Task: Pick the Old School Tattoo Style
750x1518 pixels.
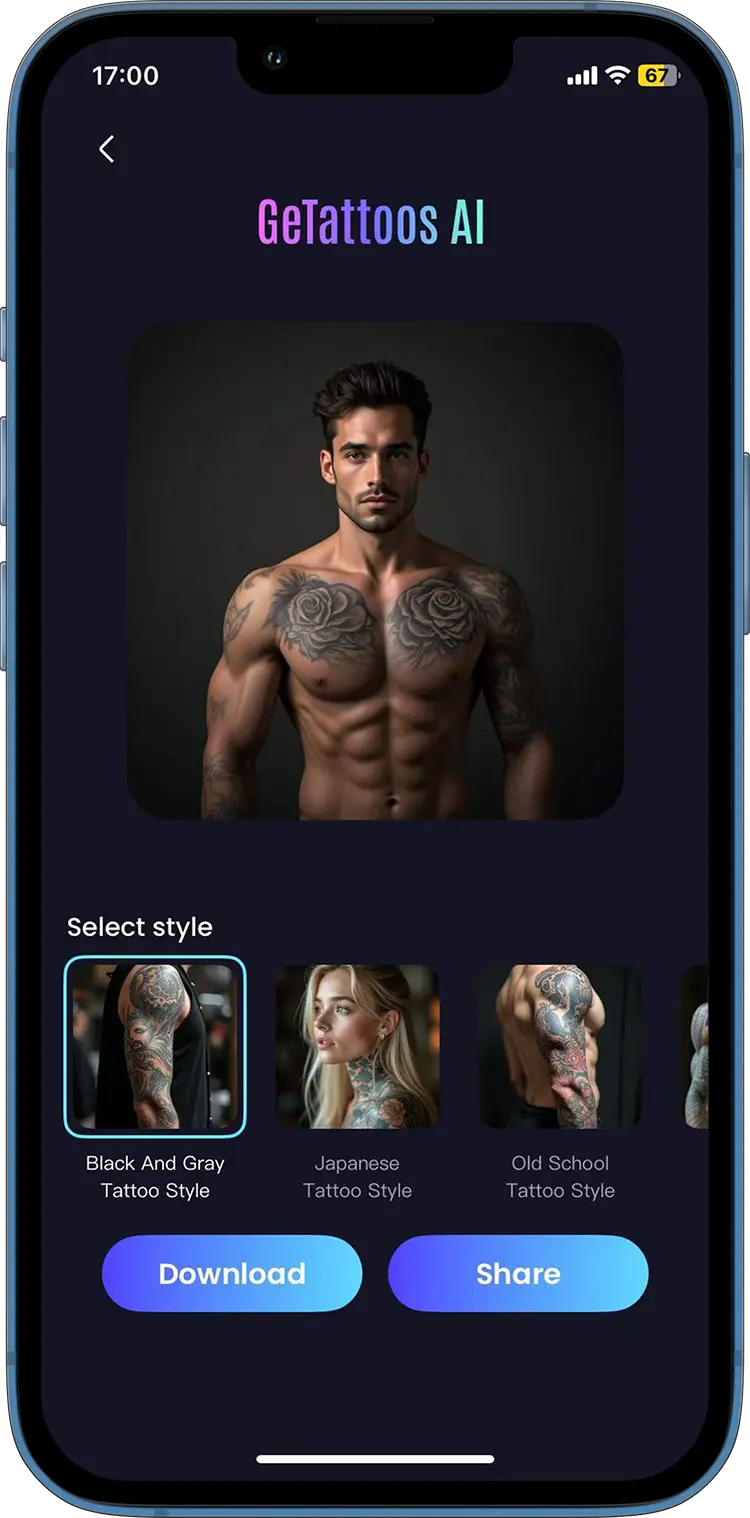Action: pos(560,1046)
